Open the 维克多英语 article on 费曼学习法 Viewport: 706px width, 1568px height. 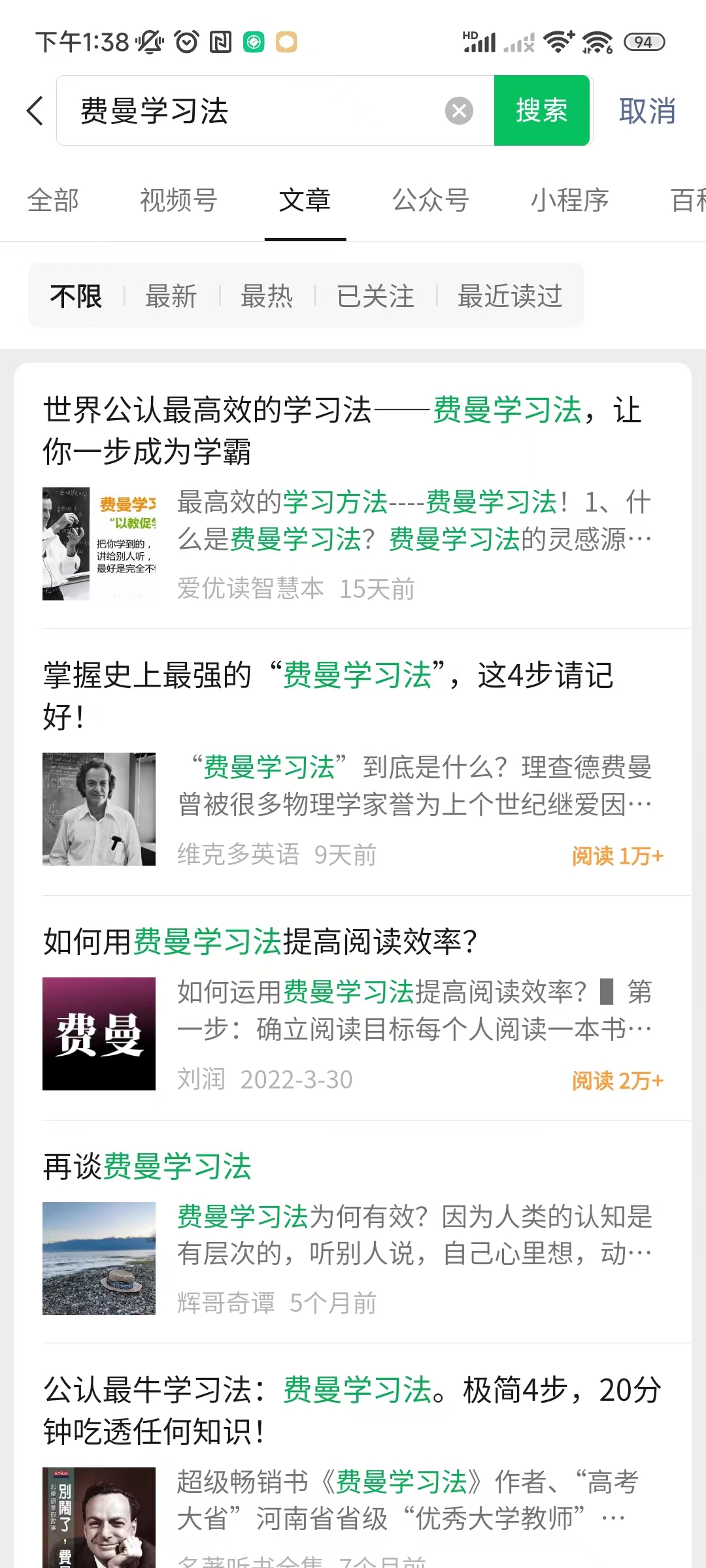click(x=328, y=696)
